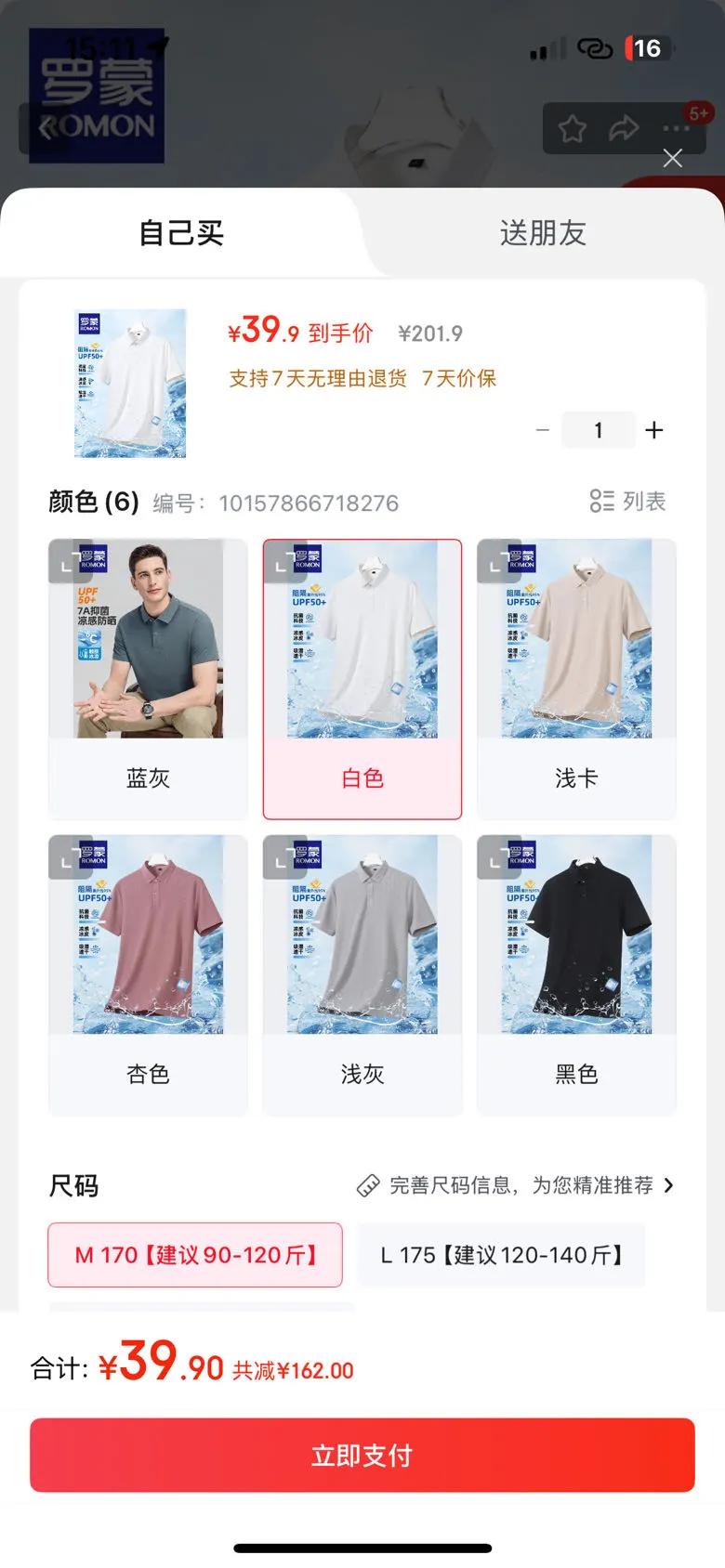
Task: Increase quantity with the plus button
Action: pyautogui.click(x=654, y=430)
